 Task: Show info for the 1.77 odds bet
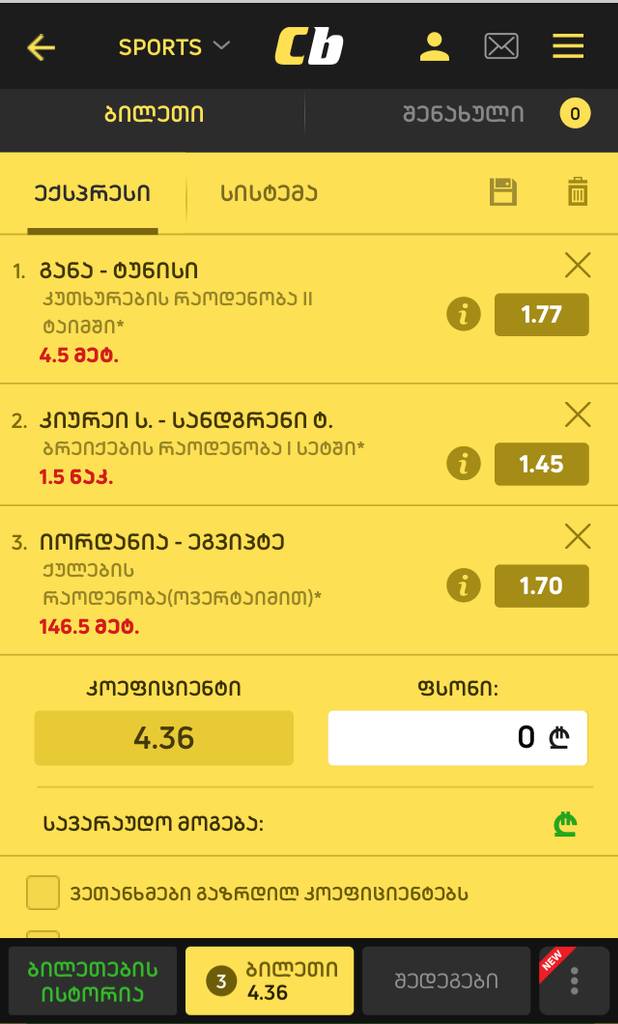pyautogui.click(x=463, y=315)
